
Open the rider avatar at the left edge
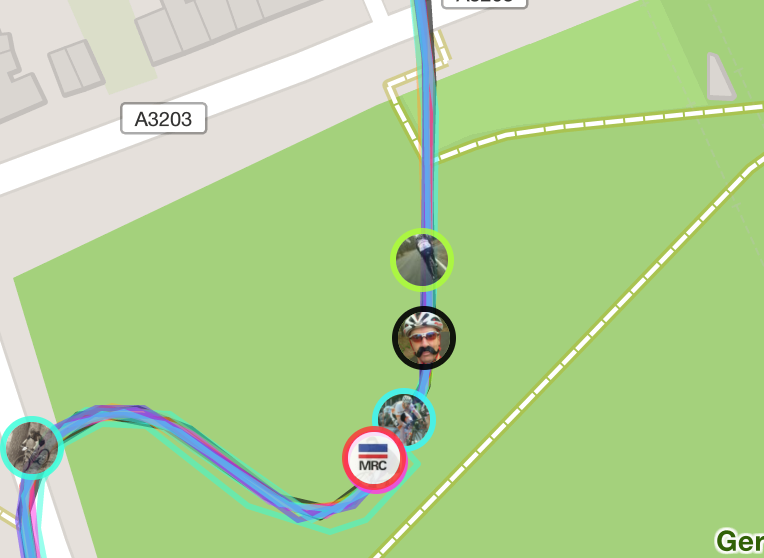pyautogui.click(x=31, y=448)
